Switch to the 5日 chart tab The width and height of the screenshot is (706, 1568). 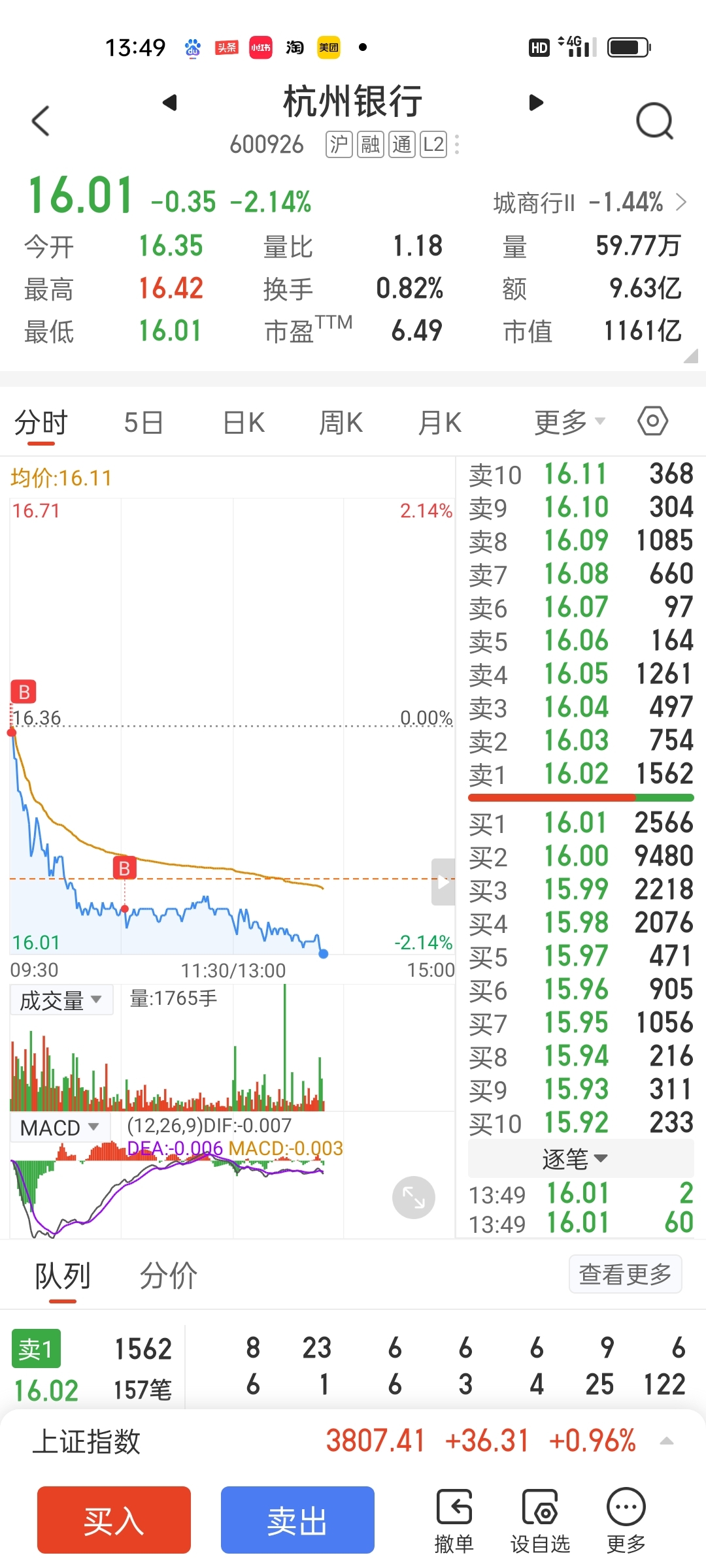pos(143,423)
